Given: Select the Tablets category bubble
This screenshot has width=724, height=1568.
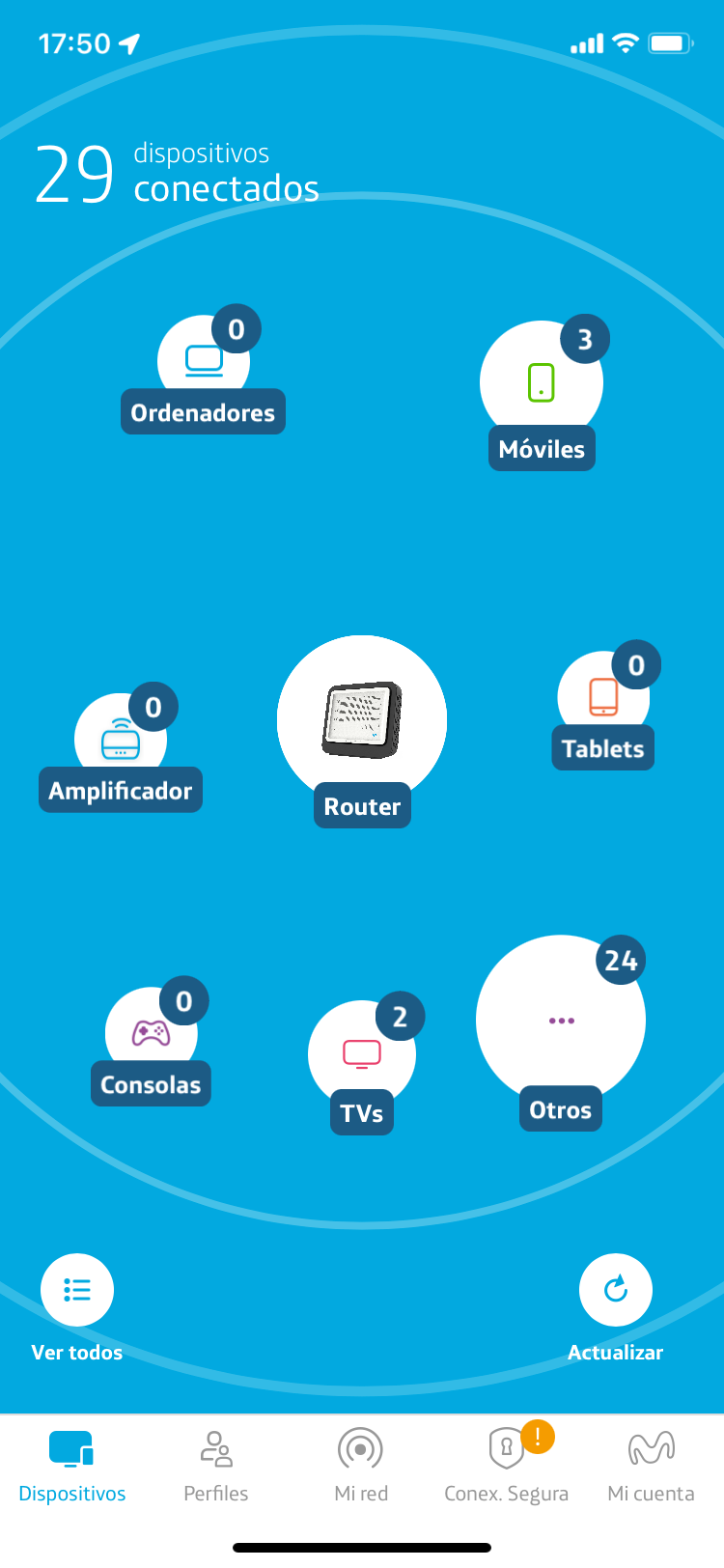Looking at the screenshot, I should coord(602,705).
